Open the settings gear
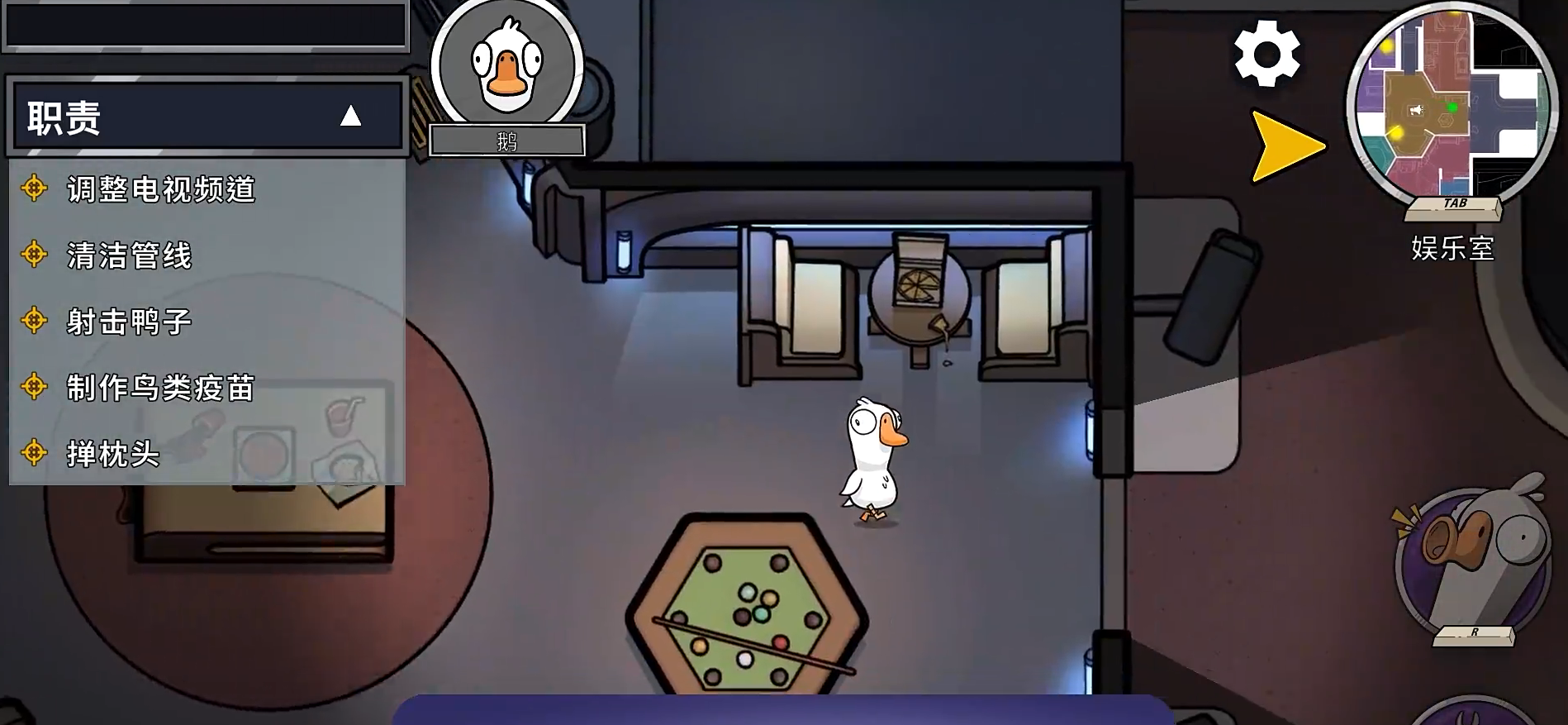 point(1267,55)
